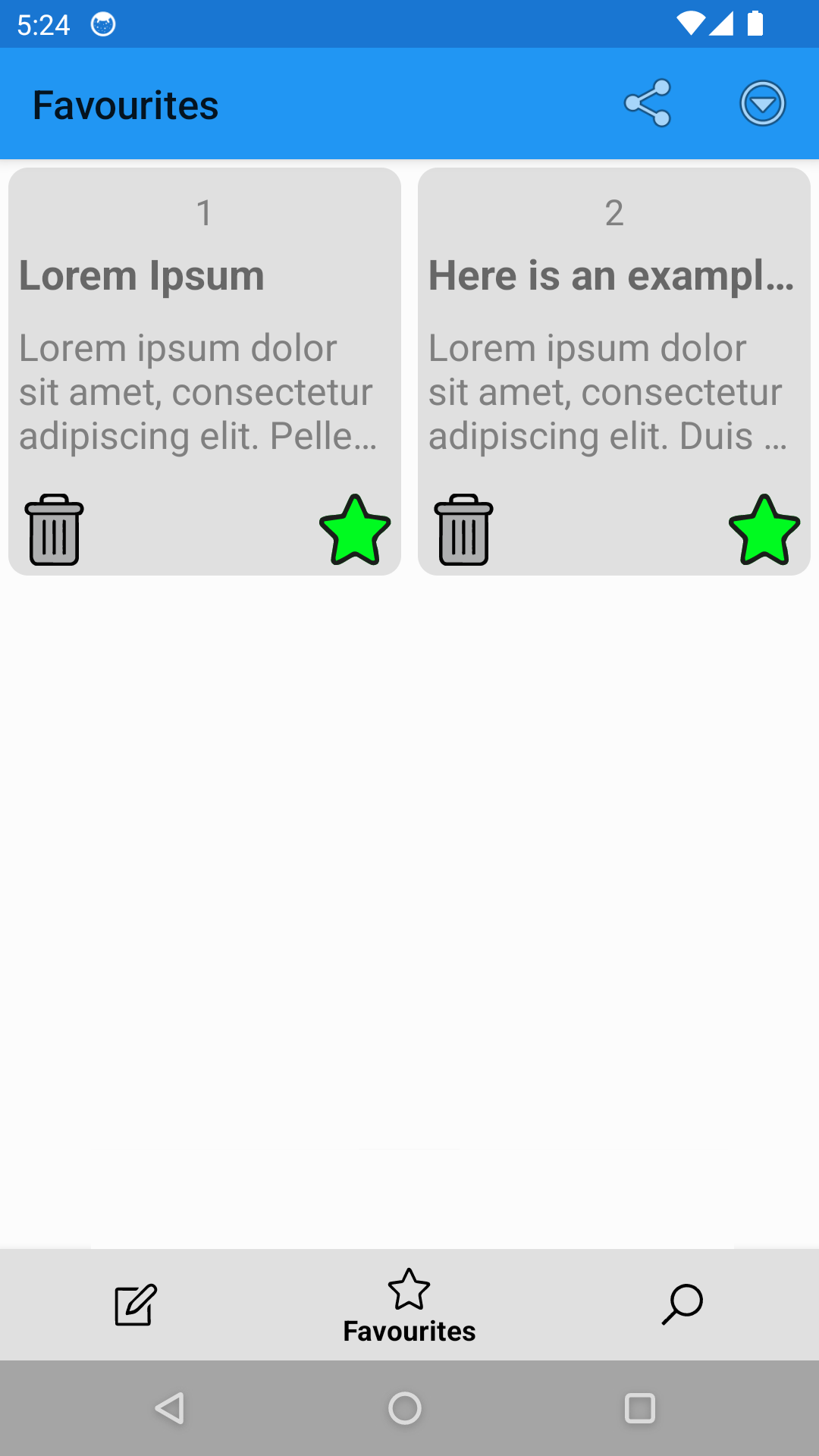
Task: Open search from the bottom bar
Action: 682,1303
